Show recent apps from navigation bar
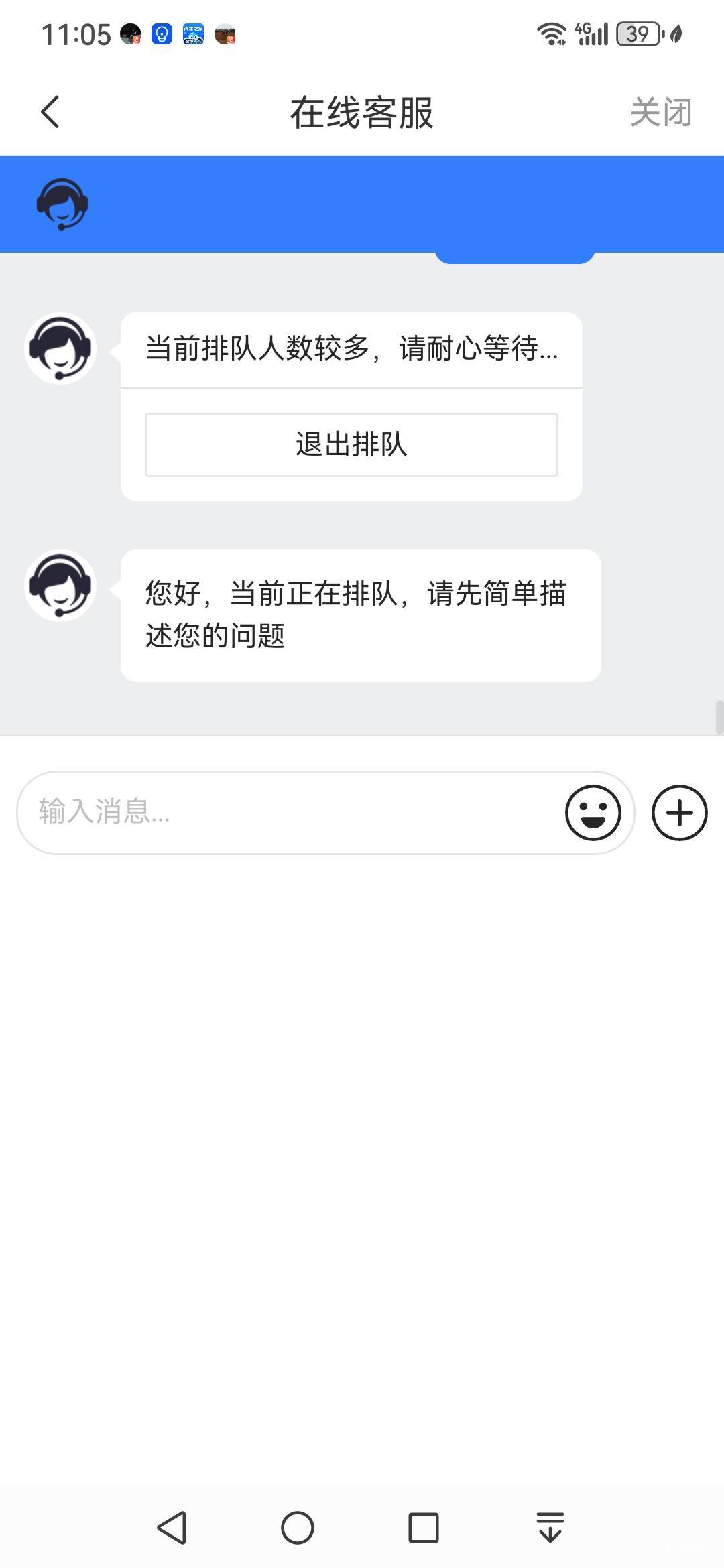Viewport: 724px width, 1568px height. coord(424,1528)
